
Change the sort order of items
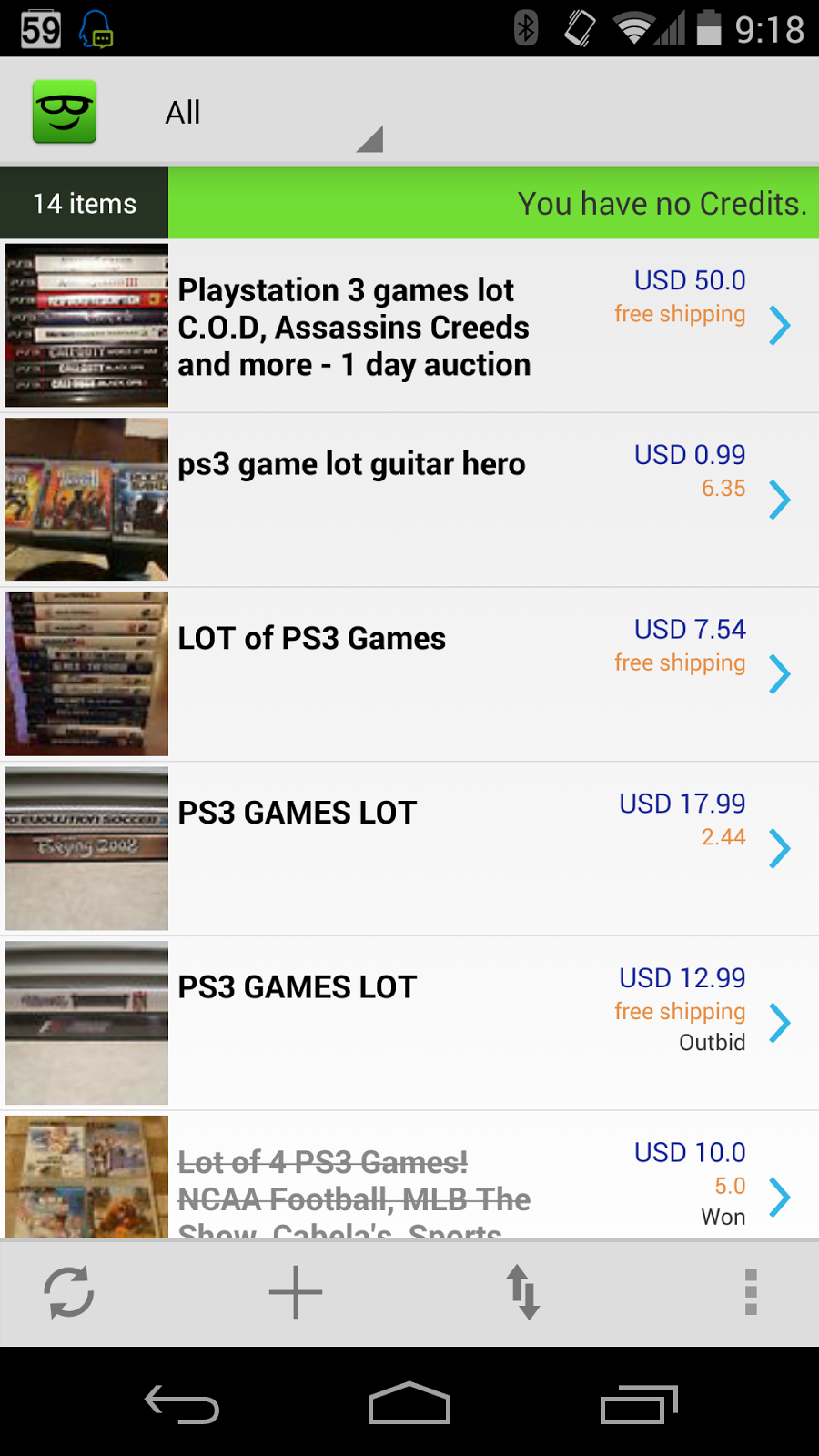tap(522, 1292)
